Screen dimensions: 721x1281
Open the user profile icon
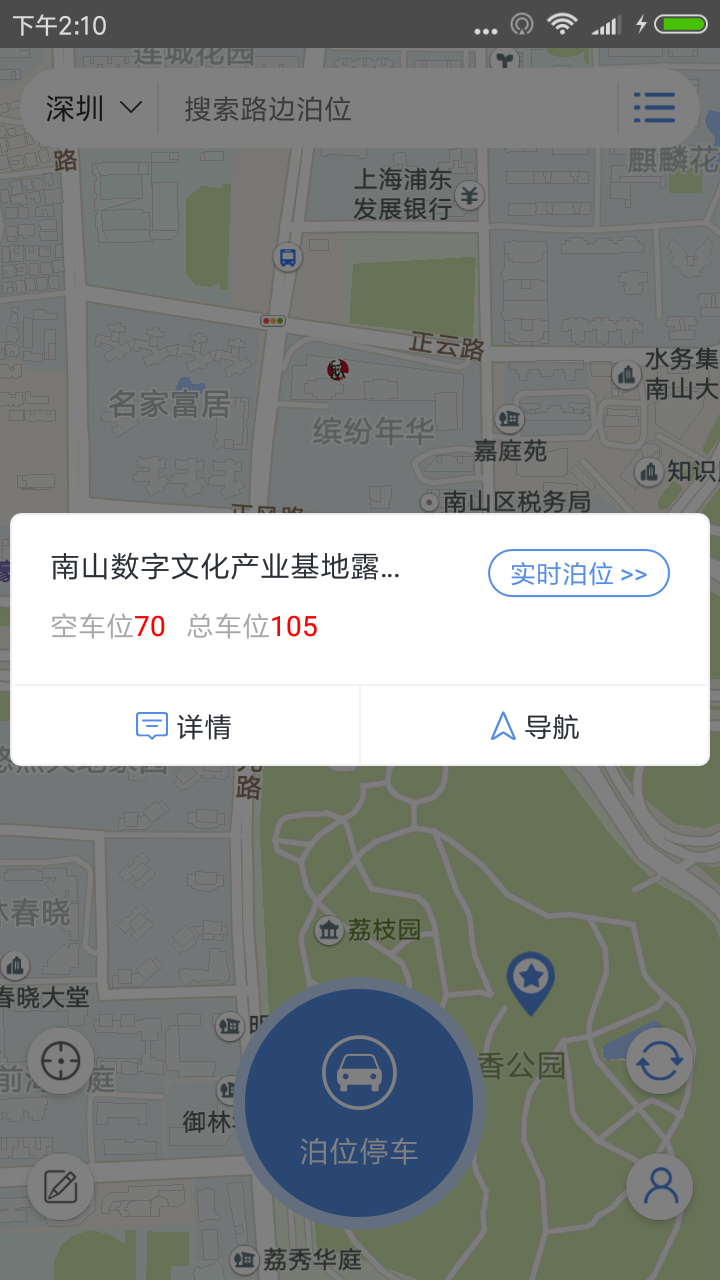tap(660, 1186)
